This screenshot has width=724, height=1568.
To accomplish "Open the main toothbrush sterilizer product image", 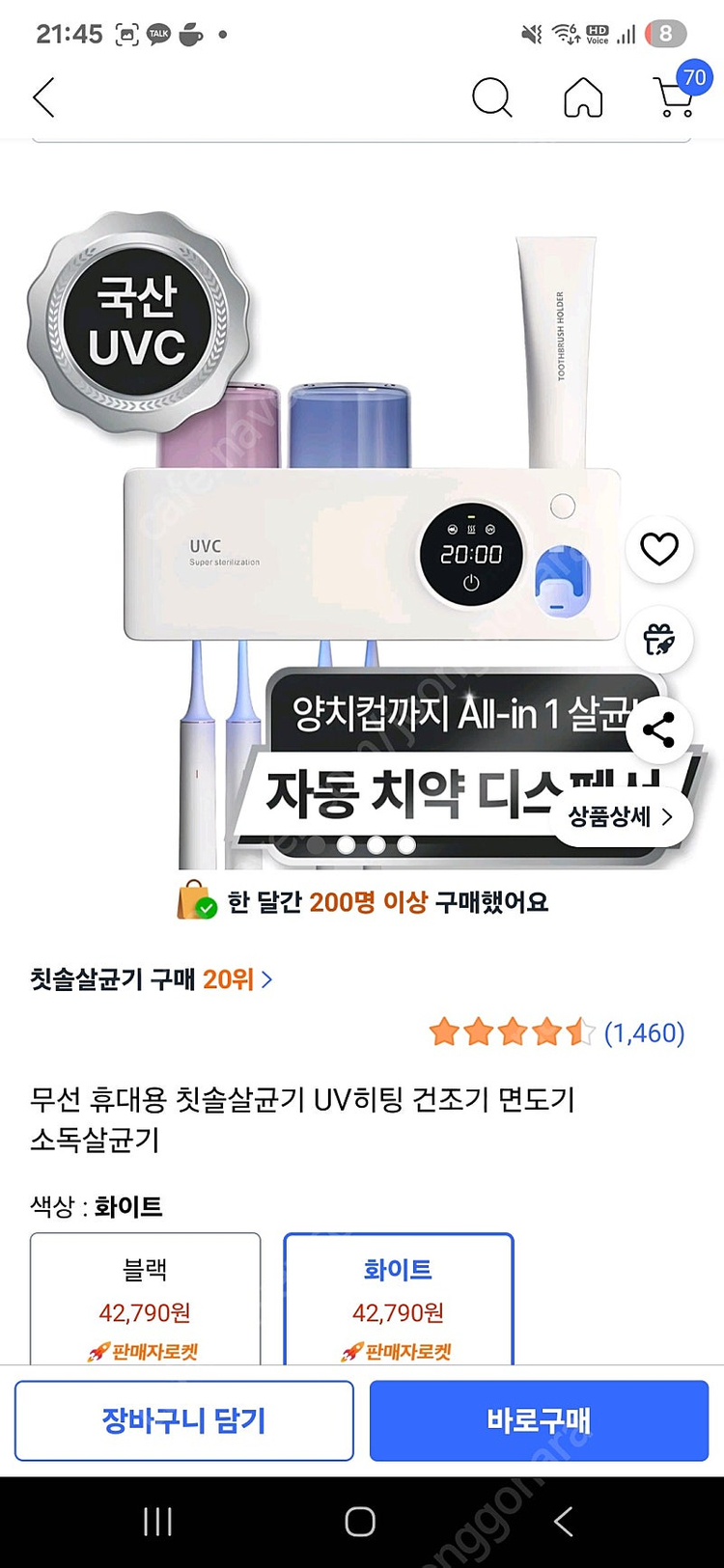I will pyautogui.click(x=362, y=540).
